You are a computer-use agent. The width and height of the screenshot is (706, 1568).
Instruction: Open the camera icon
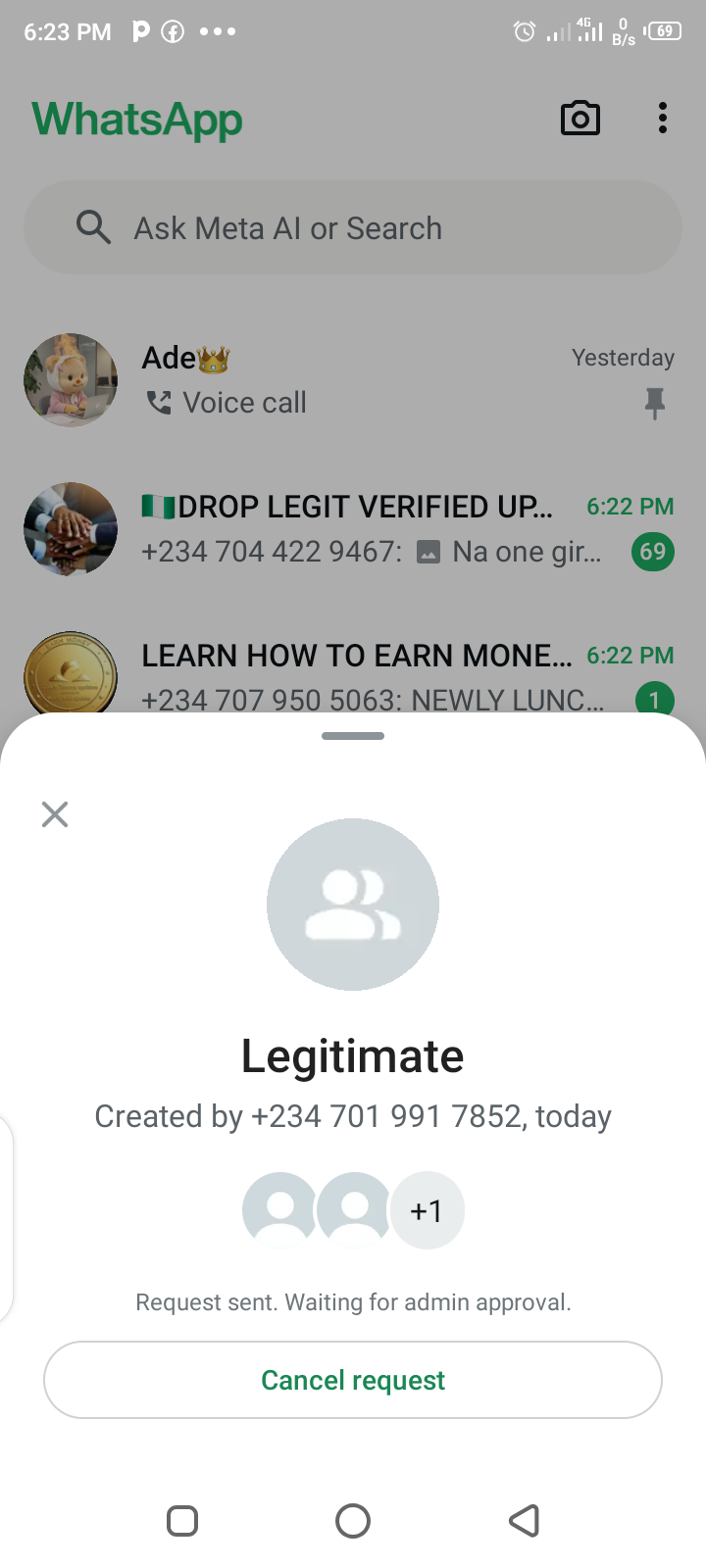[x=580, y=119]
